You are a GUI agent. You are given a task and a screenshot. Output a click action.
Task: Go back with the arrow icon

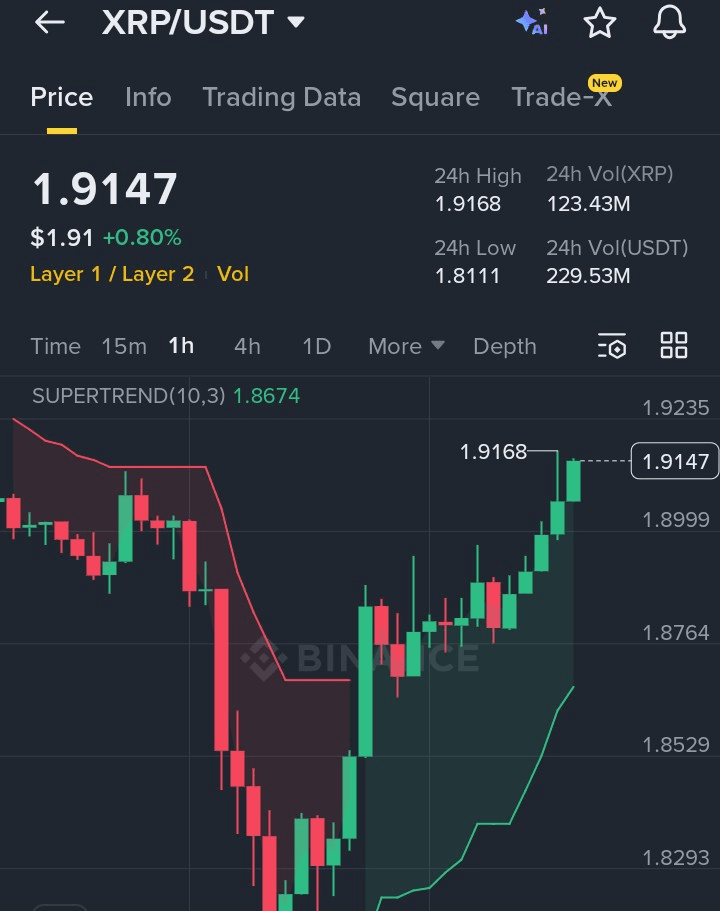50,23
